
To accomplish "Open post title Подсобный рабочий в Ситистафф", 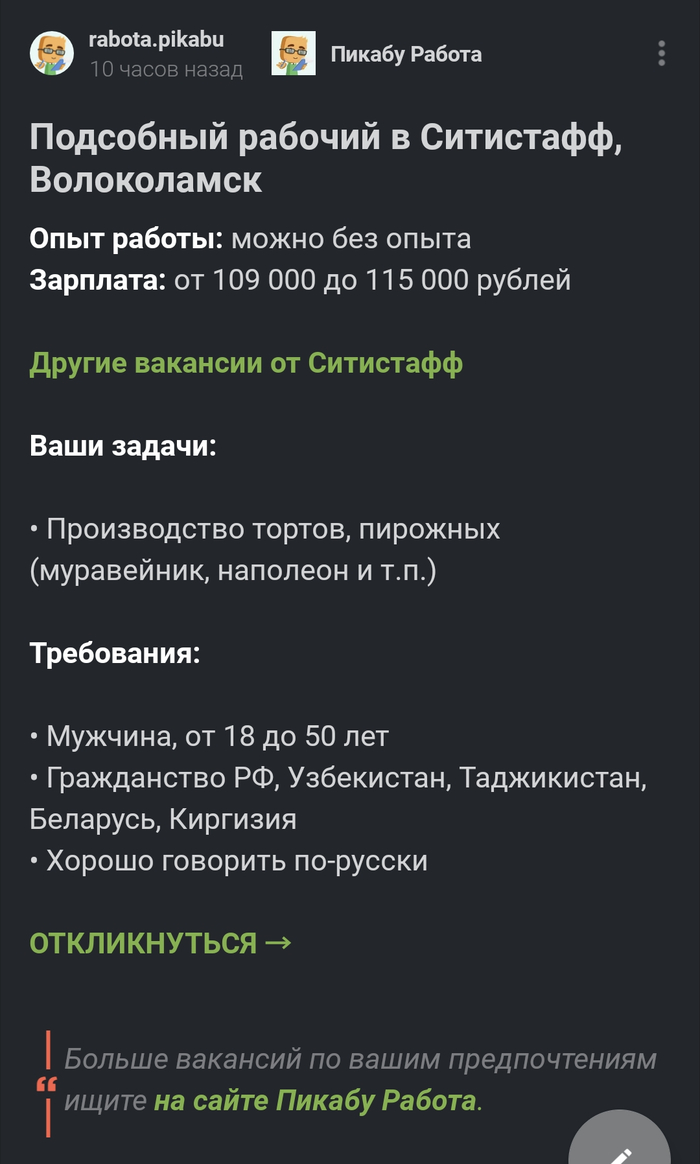I will click(326, 158).
